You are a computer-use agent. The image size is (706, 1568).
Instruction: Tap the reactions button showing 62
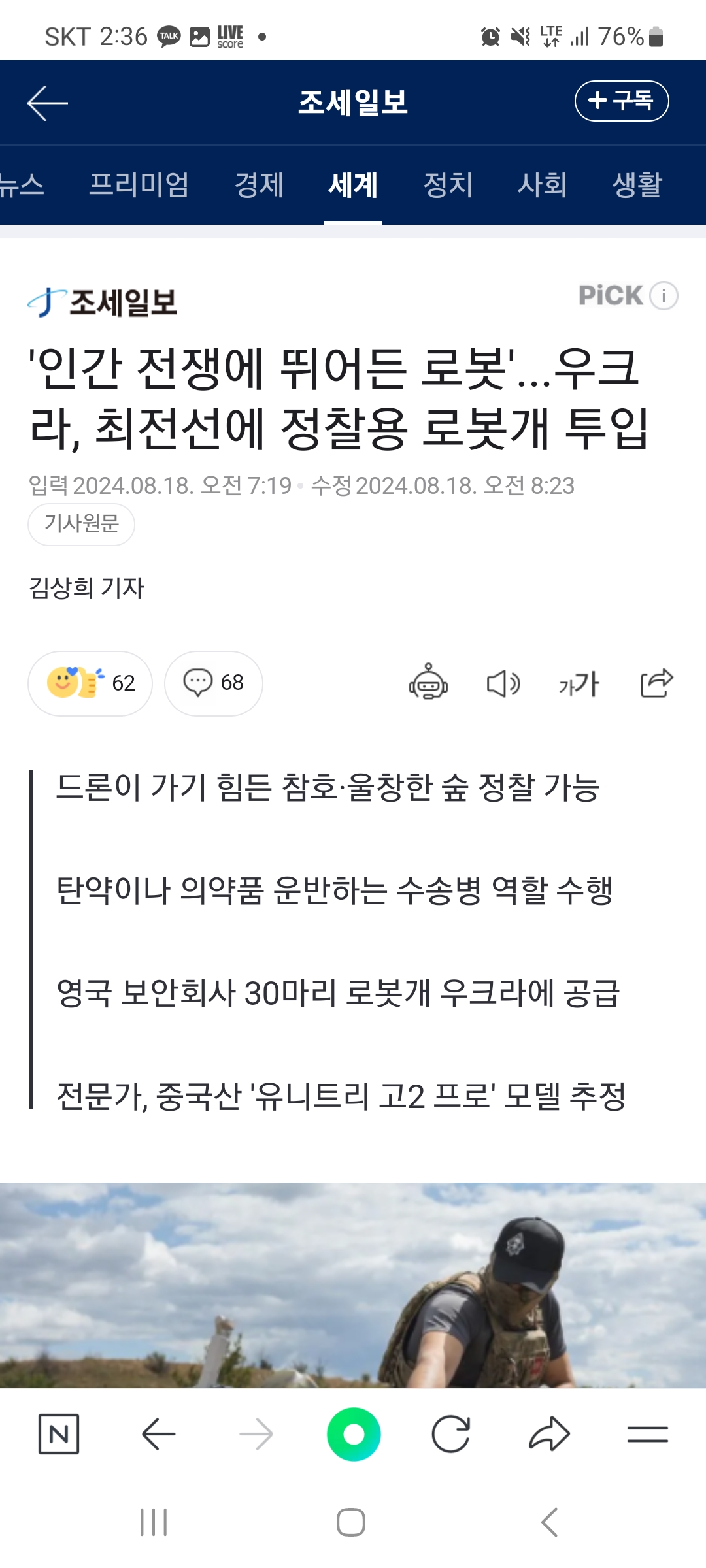point(90,683)
